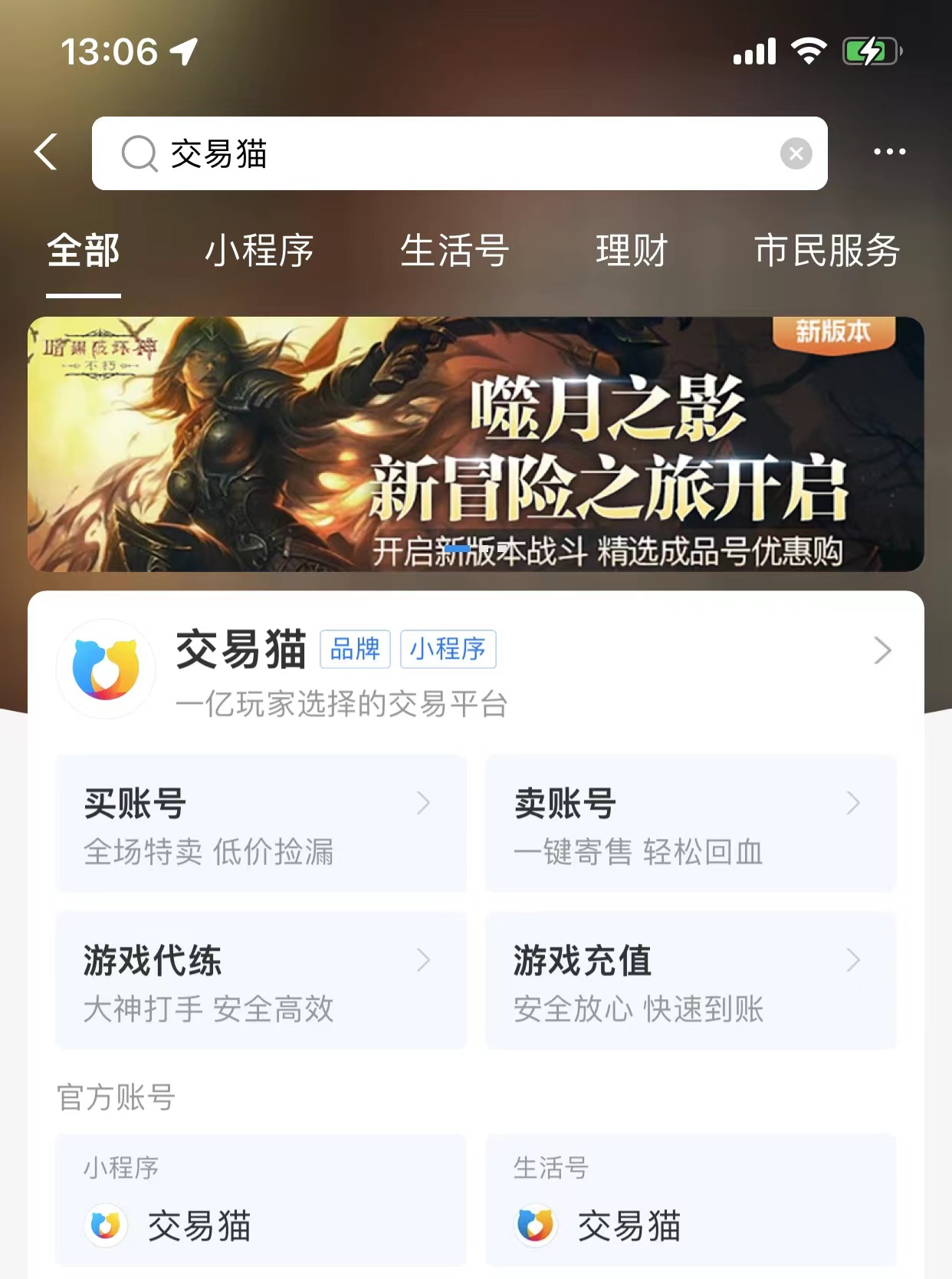The image size is (952, 1279).
Task: Tap the search field containing 交易猫
Action: tap(445, 153)
